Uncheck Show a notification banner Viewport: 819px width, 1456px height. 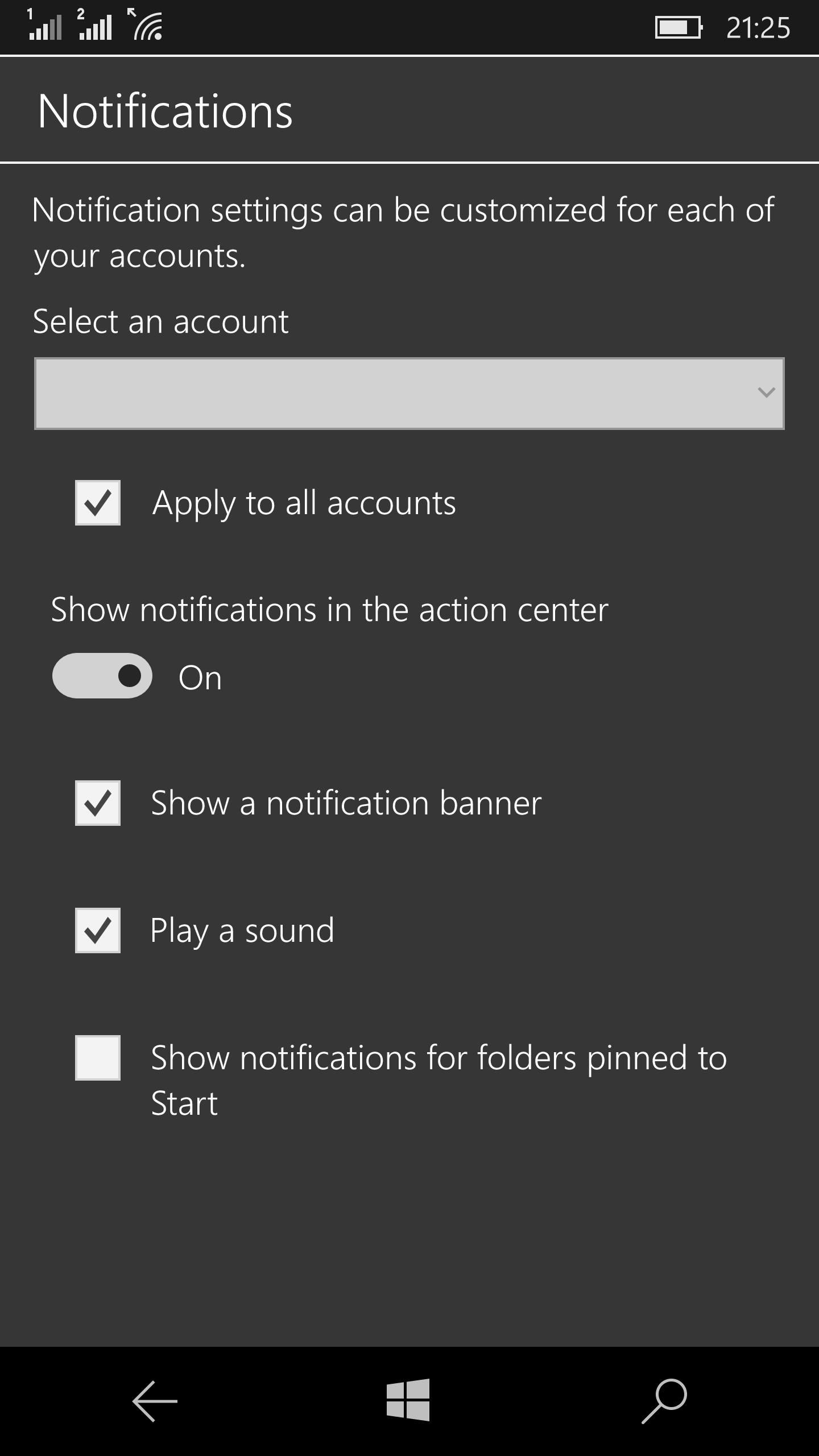98,803
